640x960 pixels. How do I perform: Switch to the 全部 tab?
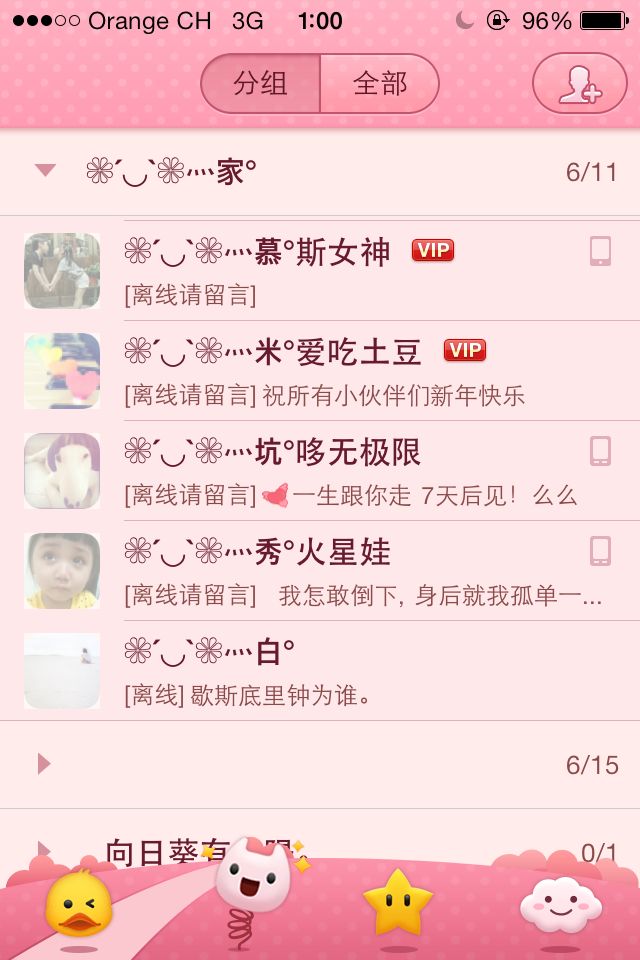tap(380, 84)
